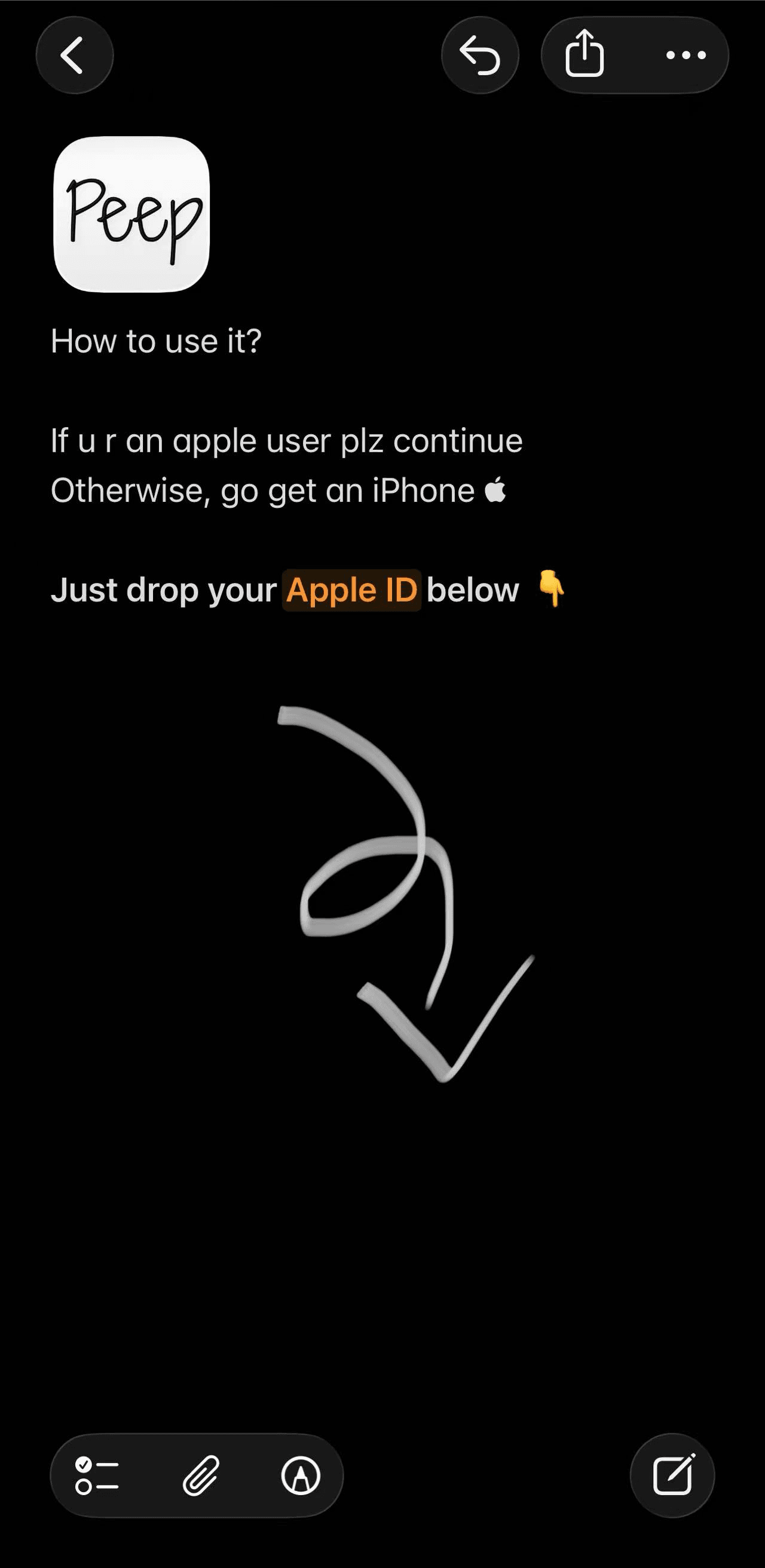Attach a file with the paperclip
The image size is (765, 1568).
[200, 1476]
